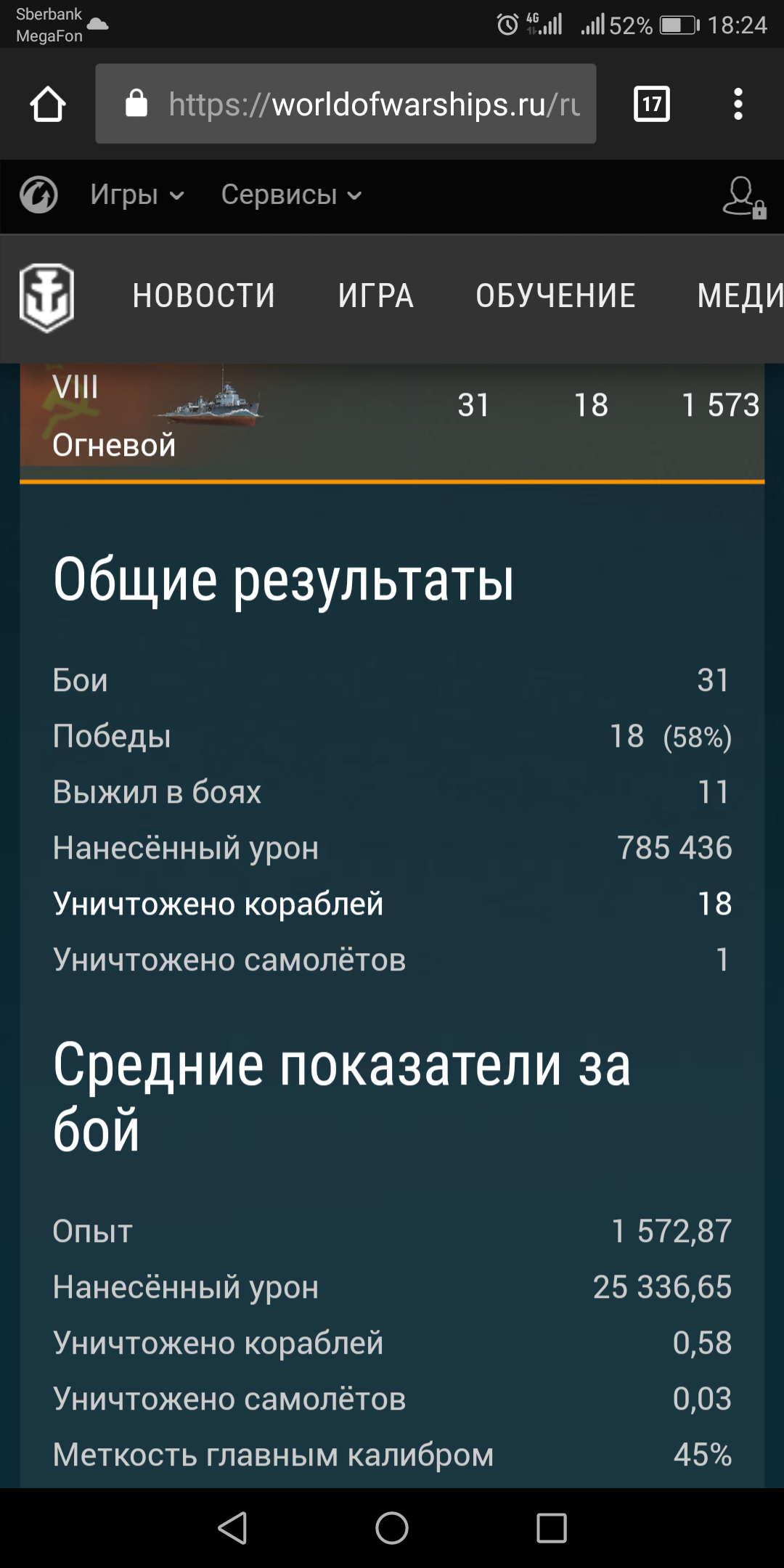This screenshot has height=1568, width=784.
Task: Open the НОВОСТИ section
Action: point(204,296)
